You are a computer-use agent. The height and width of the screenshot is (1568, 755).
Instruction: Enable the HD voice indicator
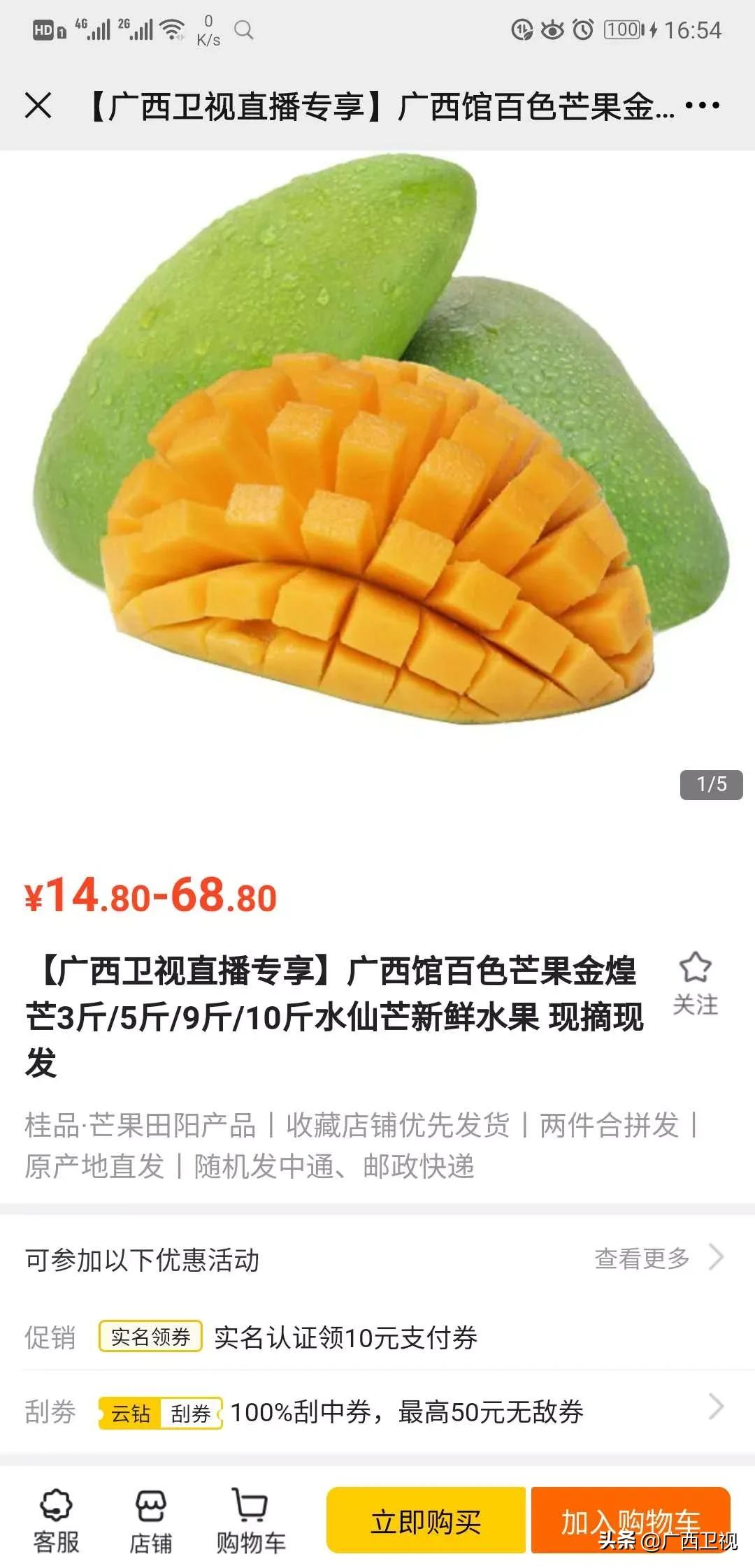pos(42,29)
